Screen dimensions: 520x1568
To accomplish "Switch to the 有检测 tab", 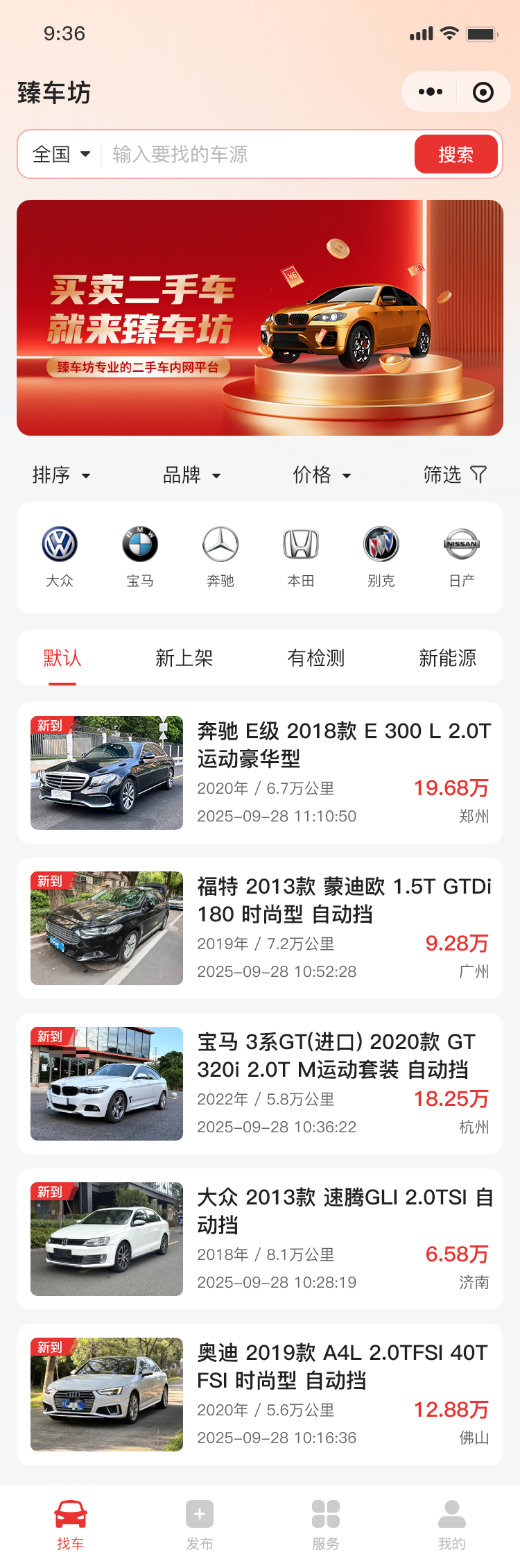I will [316, 658].
